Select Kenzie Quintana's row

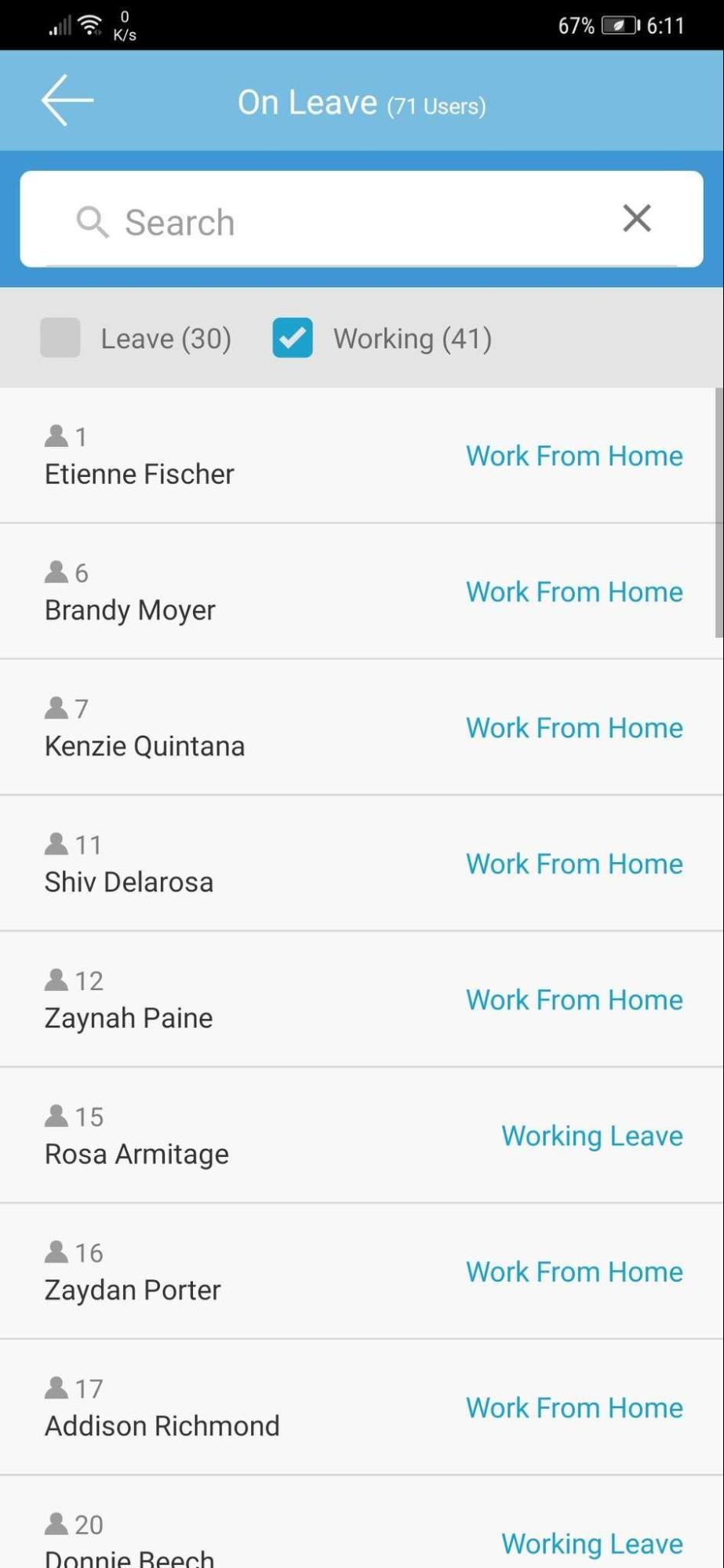(x=361, y=727)
